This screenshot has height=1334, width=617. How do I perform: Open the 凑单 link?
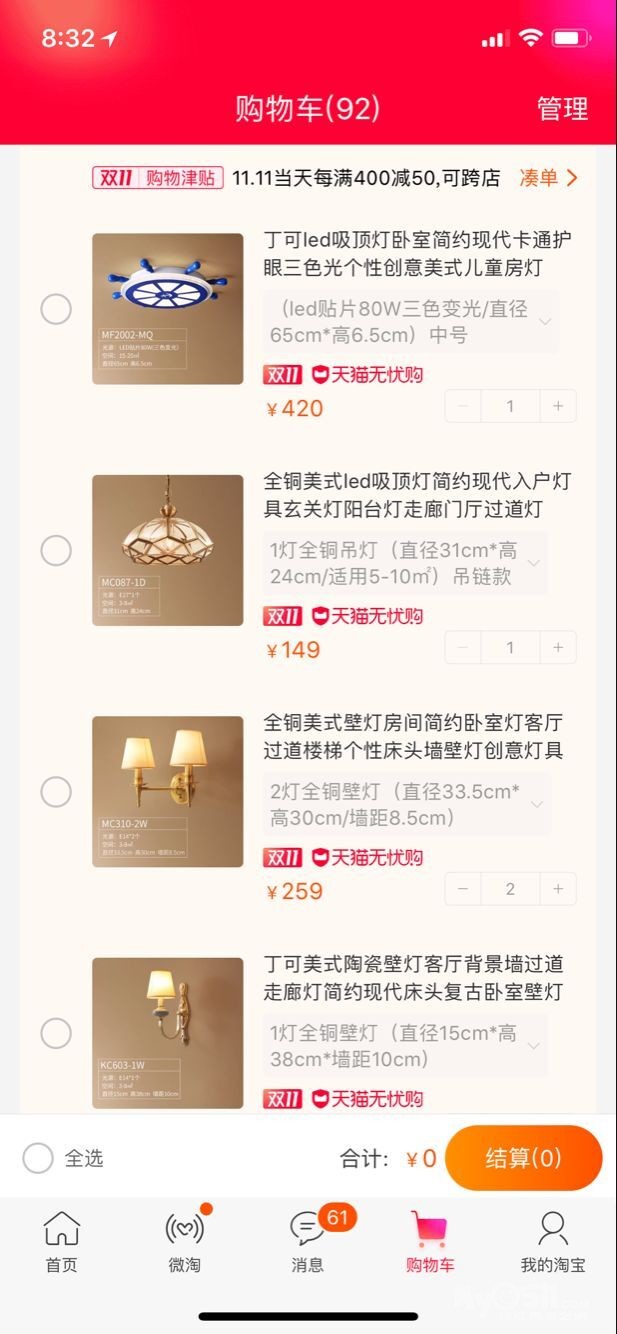pyautogui.click(x=548, y=178)
